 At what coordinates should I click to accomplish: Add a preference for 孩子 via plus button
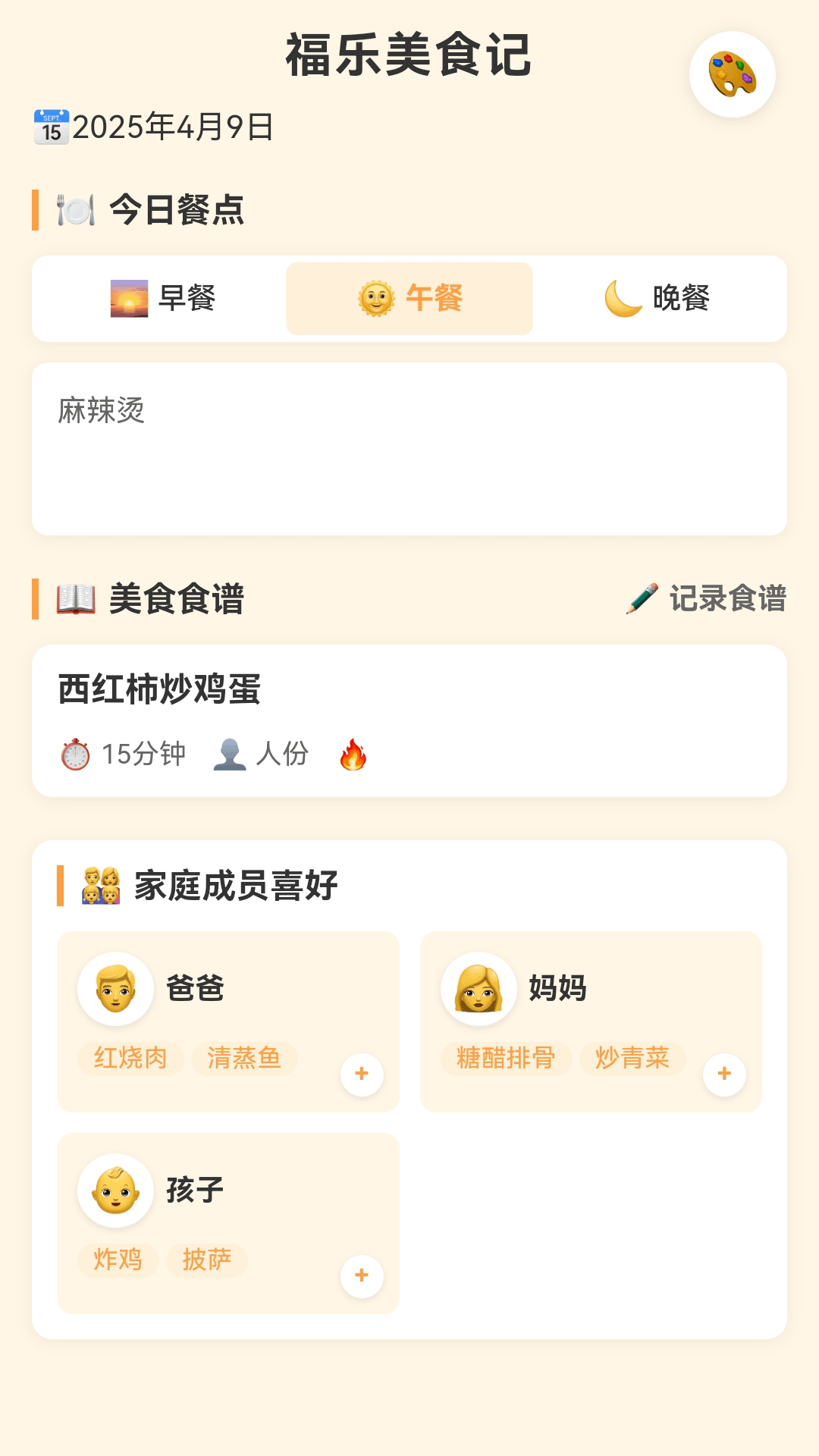(360, 1276)
